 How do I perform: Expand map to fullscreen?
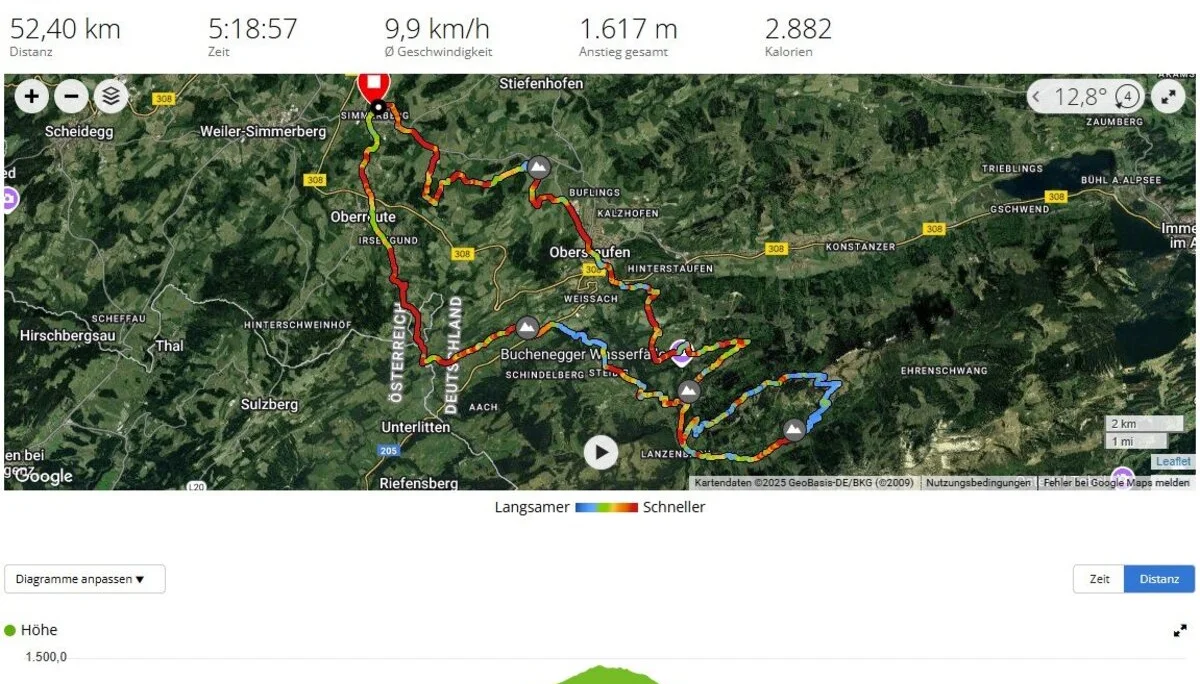tap(1168, 97)
